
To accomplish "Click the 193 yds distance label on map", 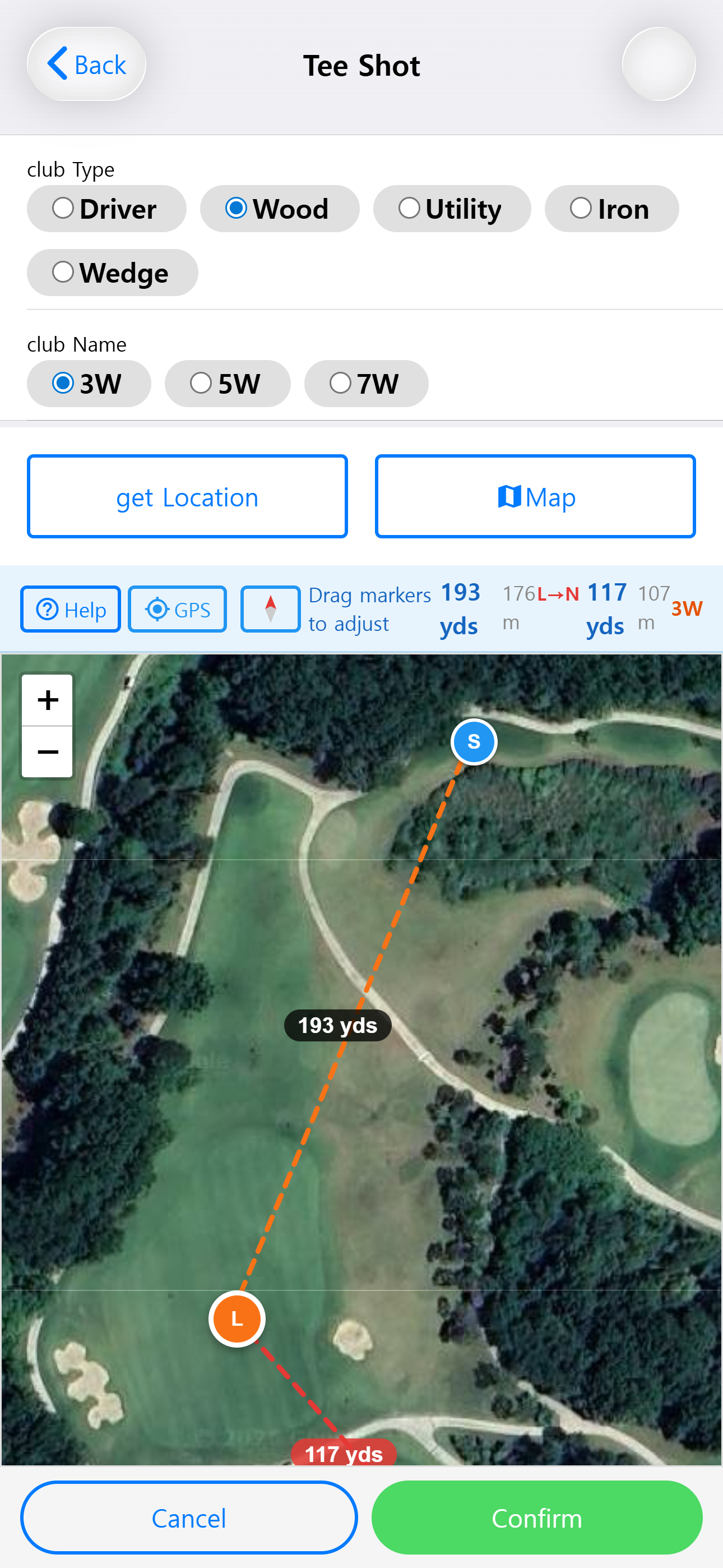I will click(337, 1025).
